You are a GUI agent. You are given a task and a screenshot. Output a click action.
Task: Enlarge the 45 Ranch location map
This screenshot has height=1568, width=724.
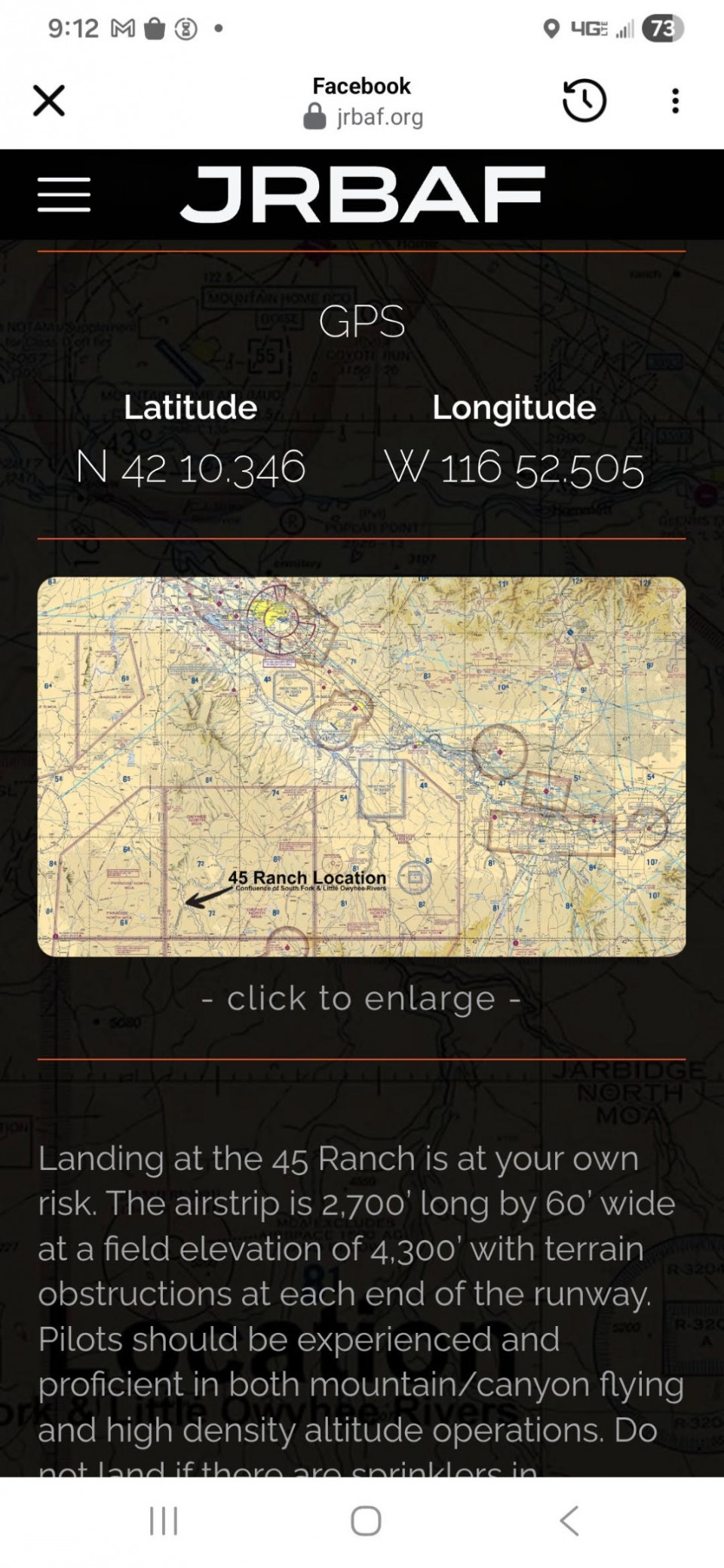[362, 767]
